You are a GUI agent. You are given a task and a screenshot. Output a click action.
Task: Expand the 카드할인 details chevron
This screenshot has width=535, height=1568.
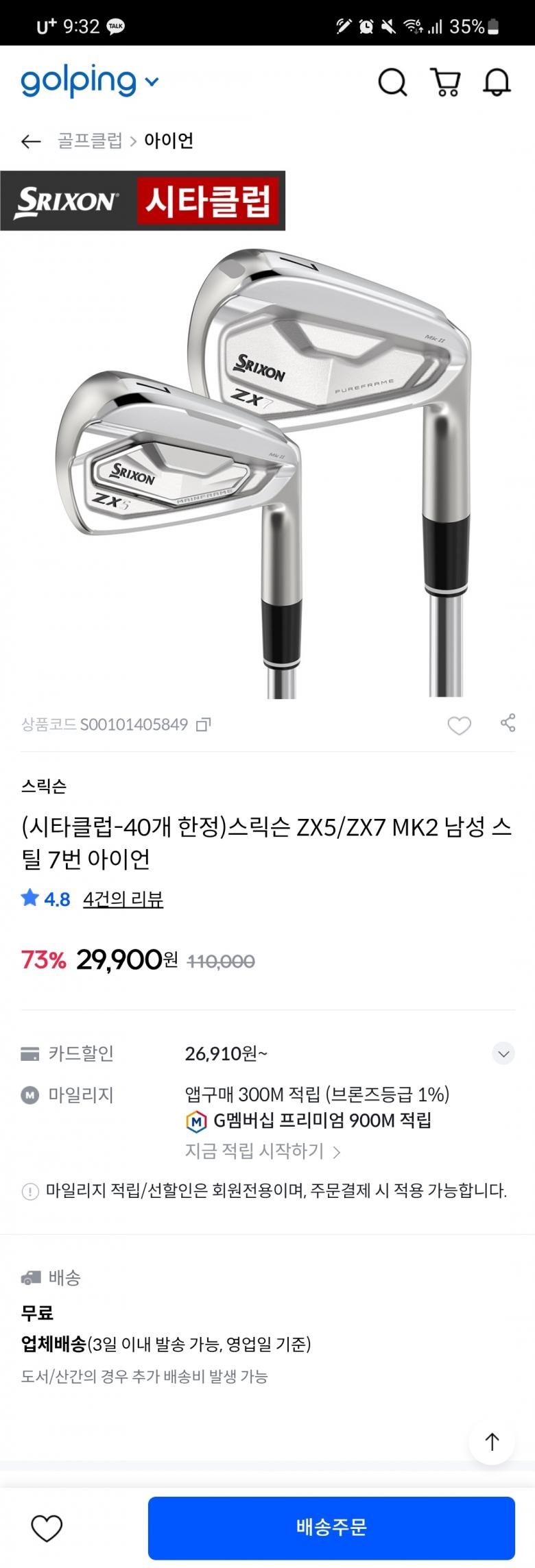tap(503, 1053)
